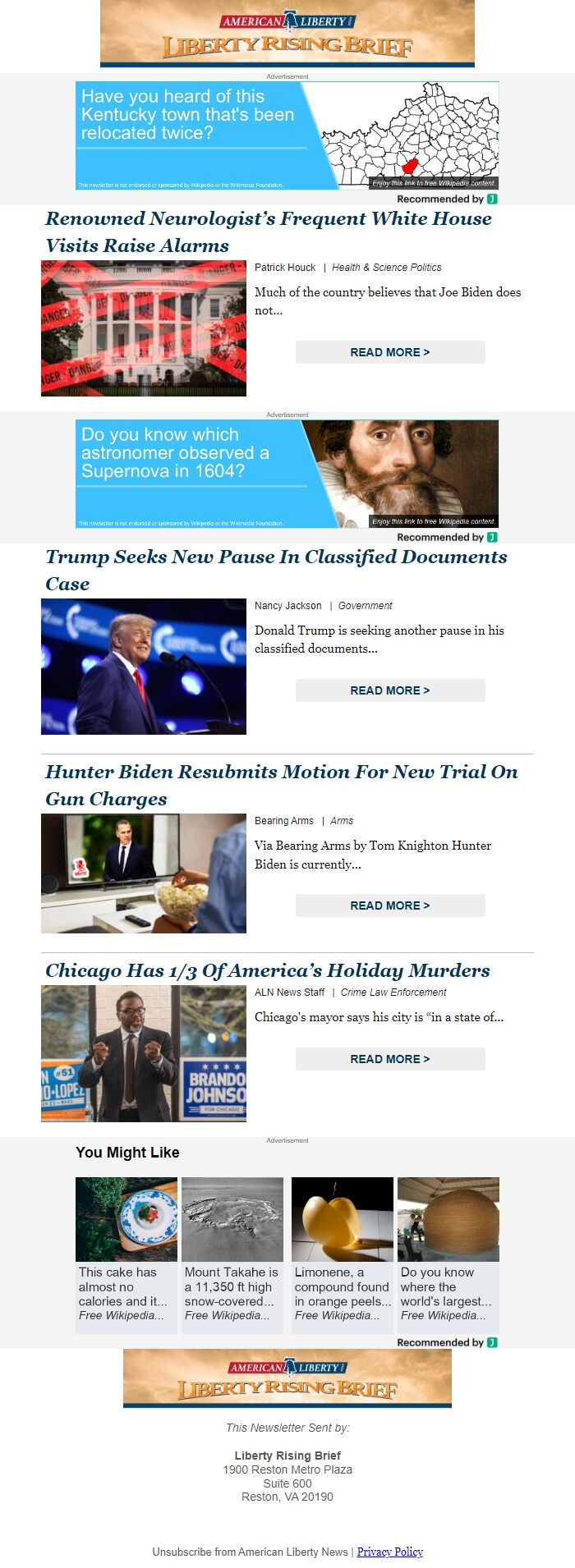575x1568 pixels.
Task: Open the Hunter Biden new trial headline
Action: (x=282, y=785)
